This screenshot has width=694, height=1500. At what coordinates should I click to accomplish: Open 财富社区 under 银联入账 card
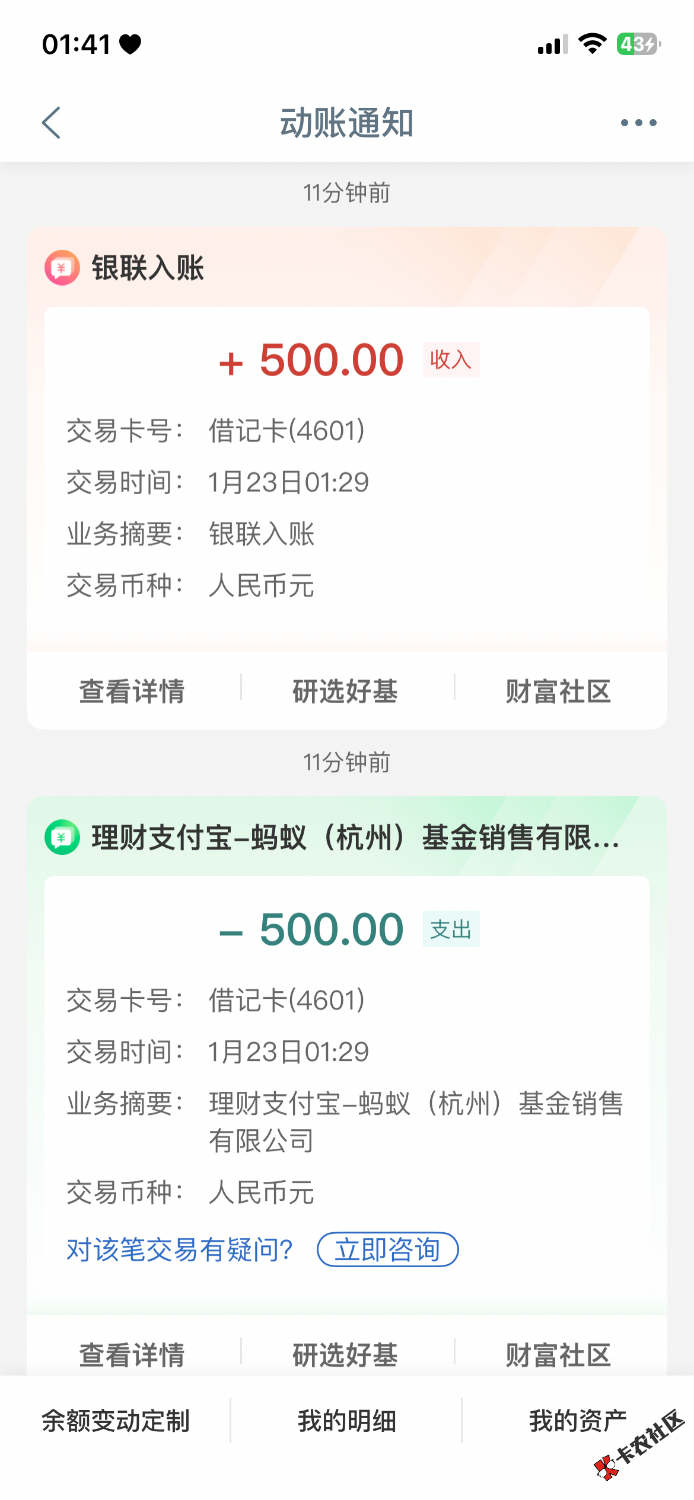(558, 691)
